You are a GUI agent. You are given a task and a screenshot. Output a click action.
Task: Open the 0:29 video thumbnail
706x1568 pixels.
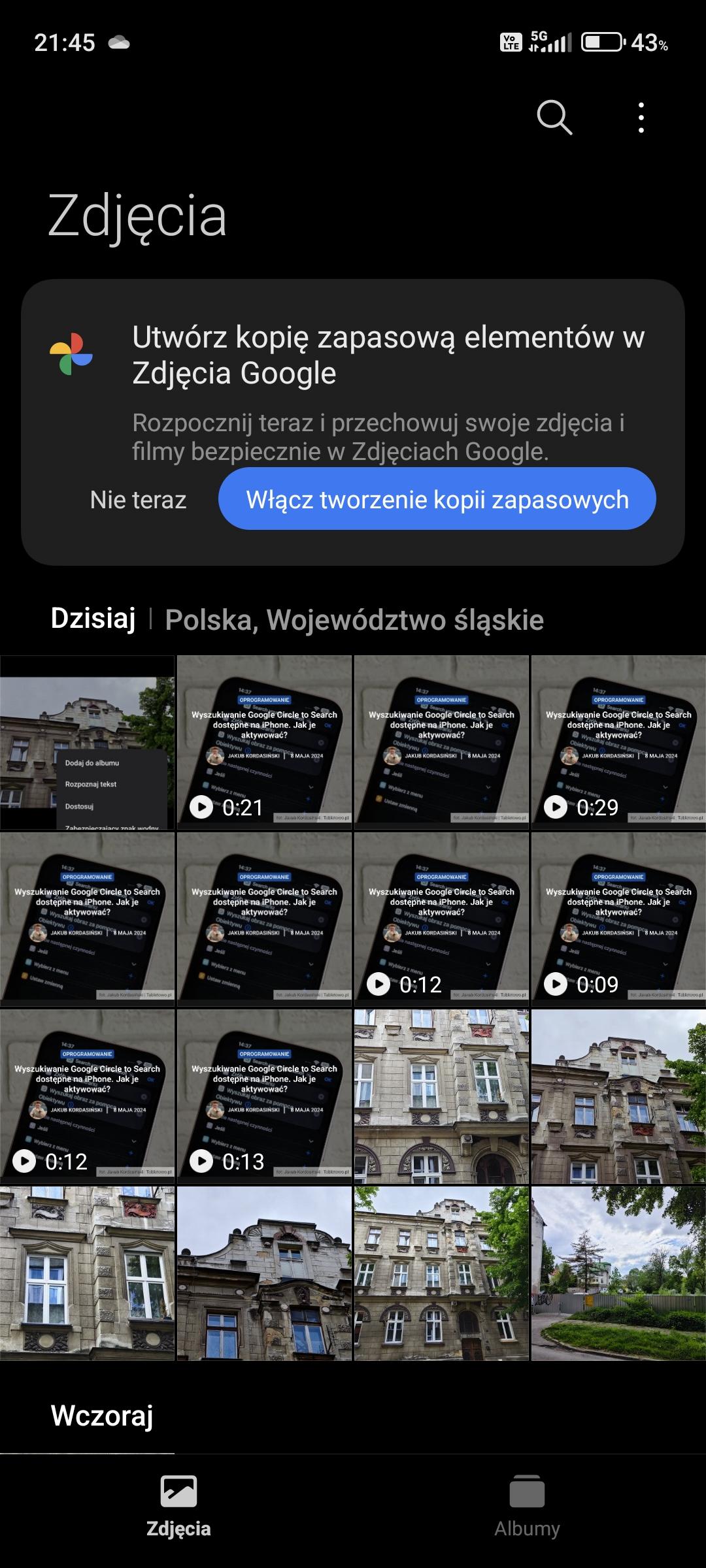[x=618, y=743]
